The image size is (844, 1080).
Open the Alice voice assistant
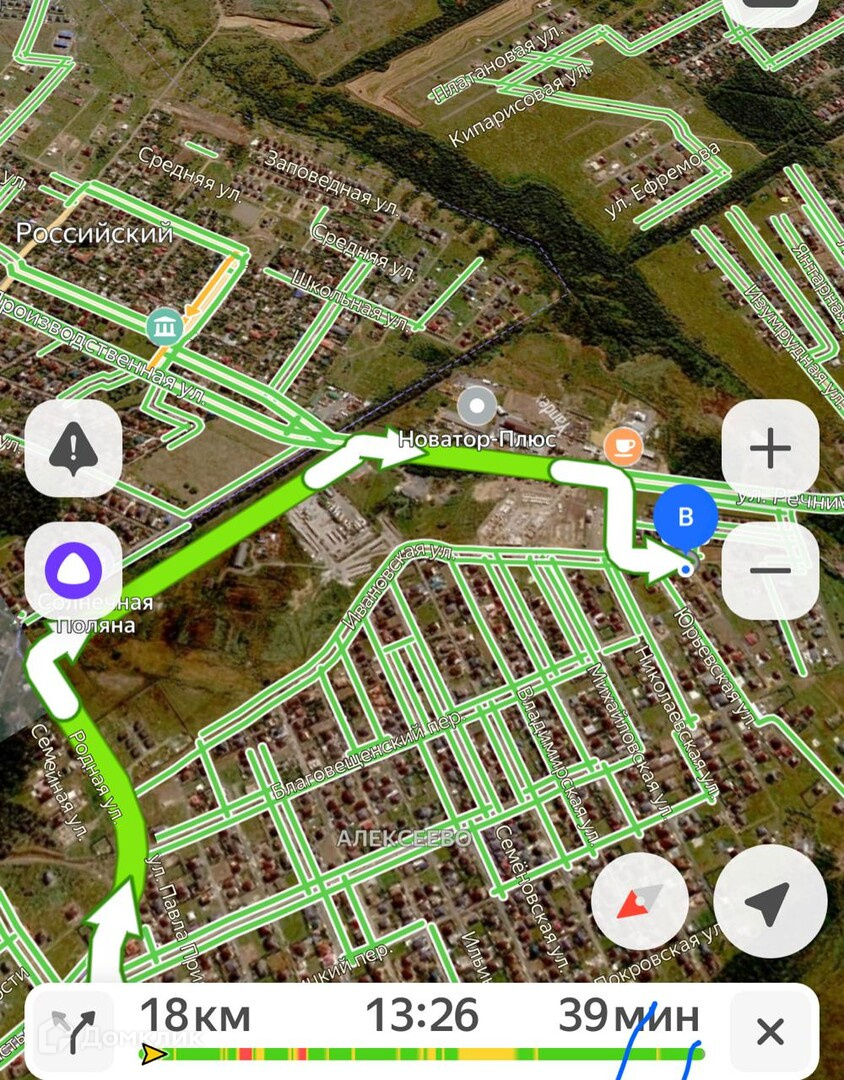point(73,571)
